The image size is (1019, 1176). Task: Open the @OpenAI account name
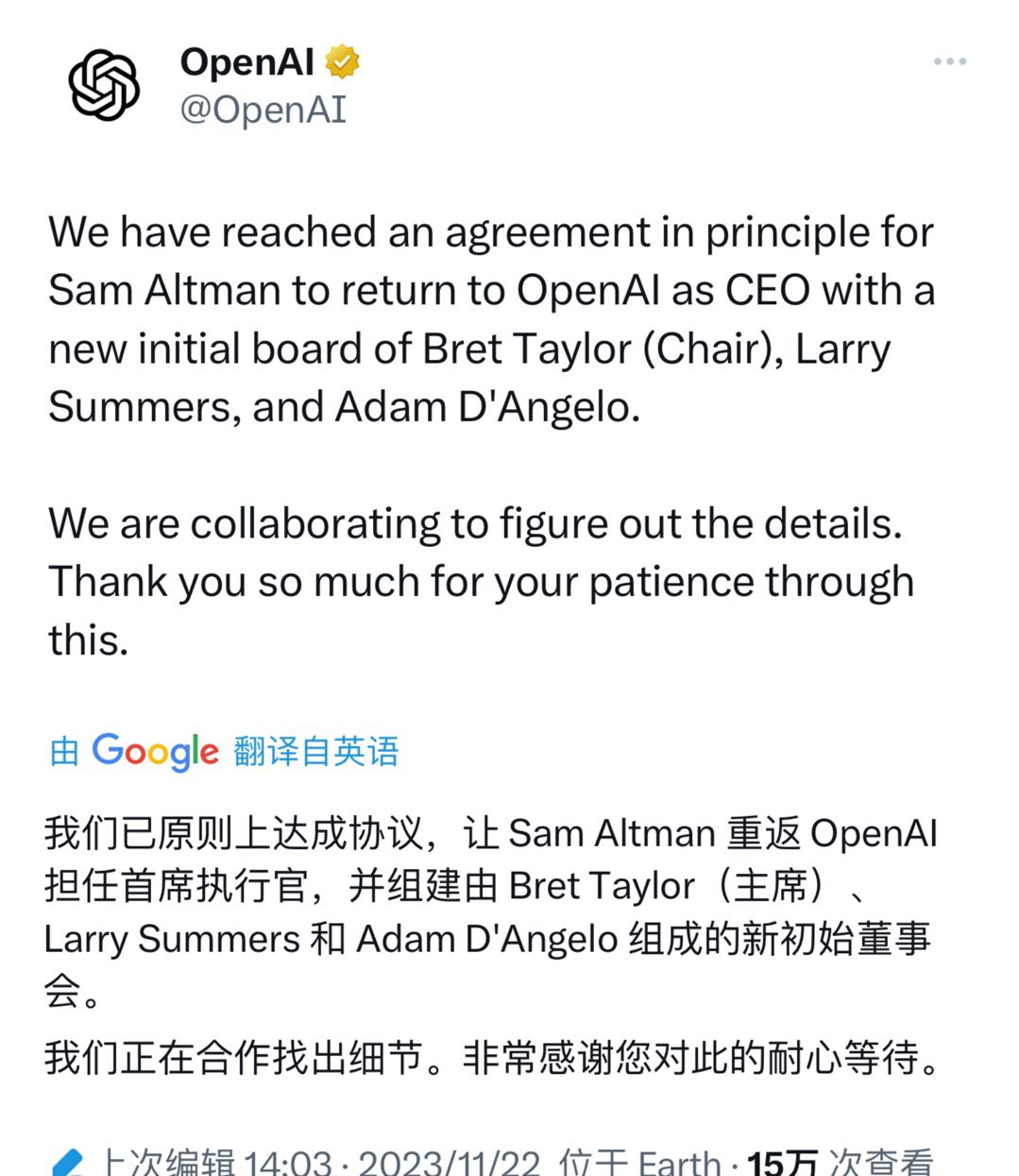263,110
